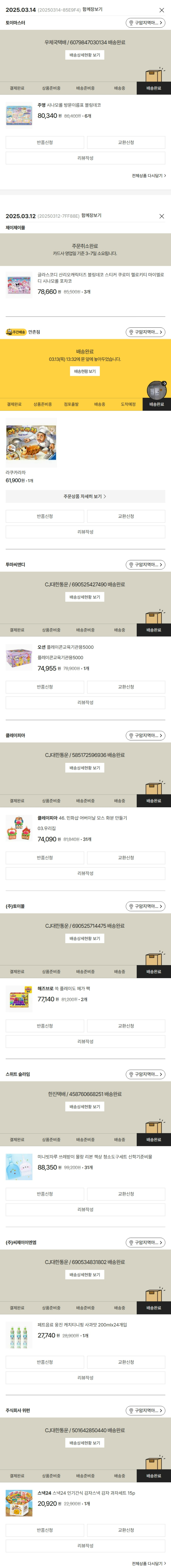Screen dimensions: 171x1568
Task: View 배송상세현황 for 우체국택배 shipment
Action: coord(85,55)
